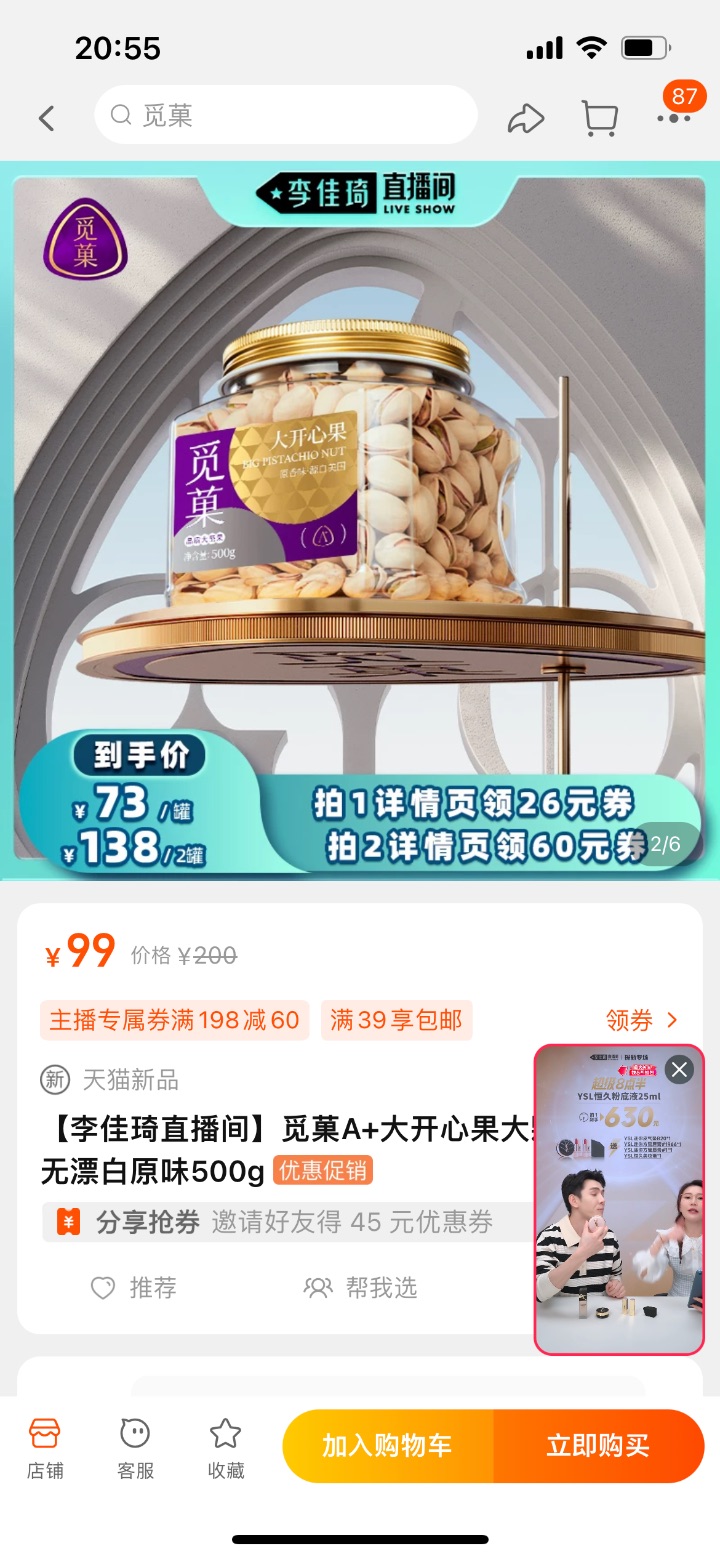720x1559 pixels.
Task: Go back with the top-left arrow
Action: point(46,119)
